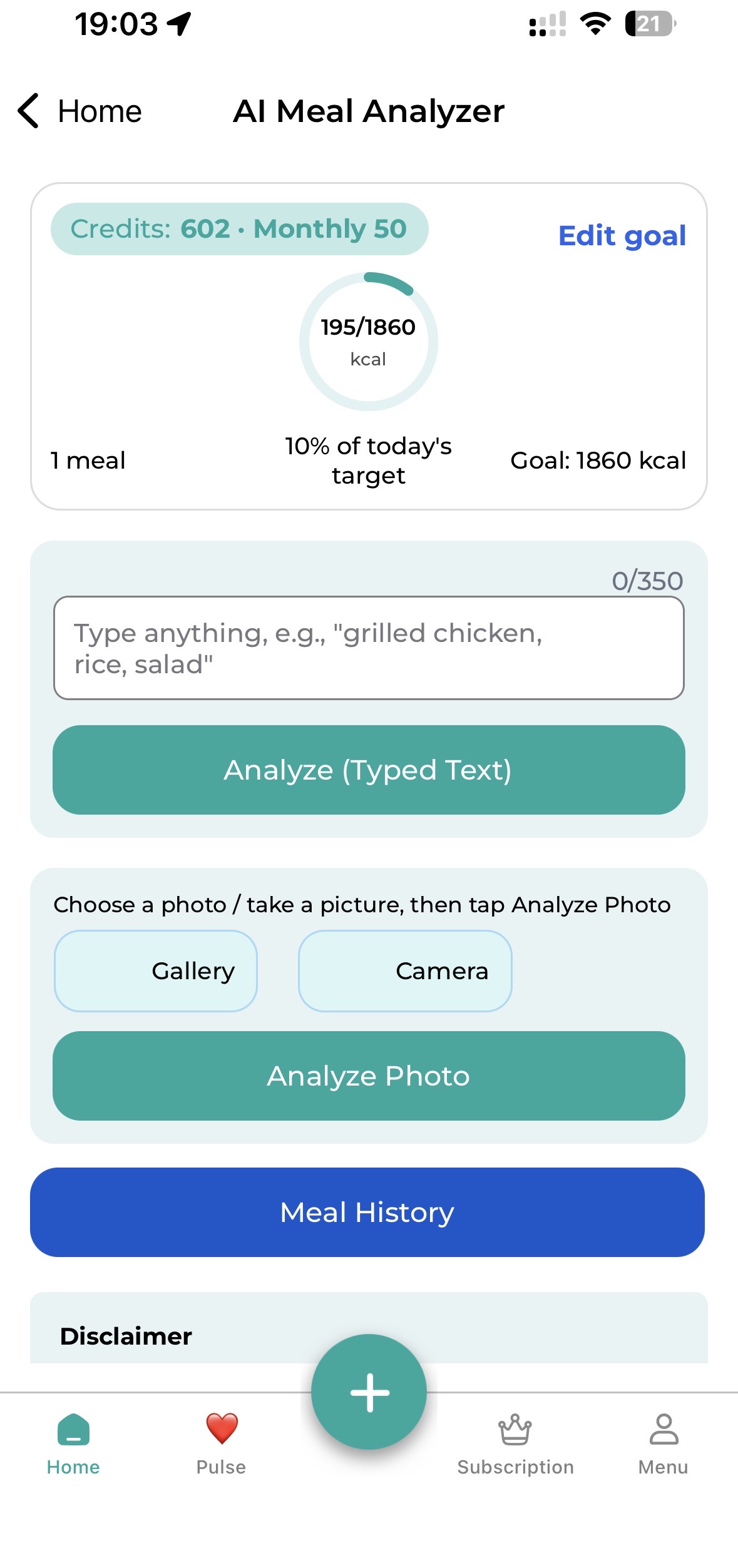Select Gallery to choose a photo
The image size is (738, 1568).
pyautogui.click(x=155, y=970)
